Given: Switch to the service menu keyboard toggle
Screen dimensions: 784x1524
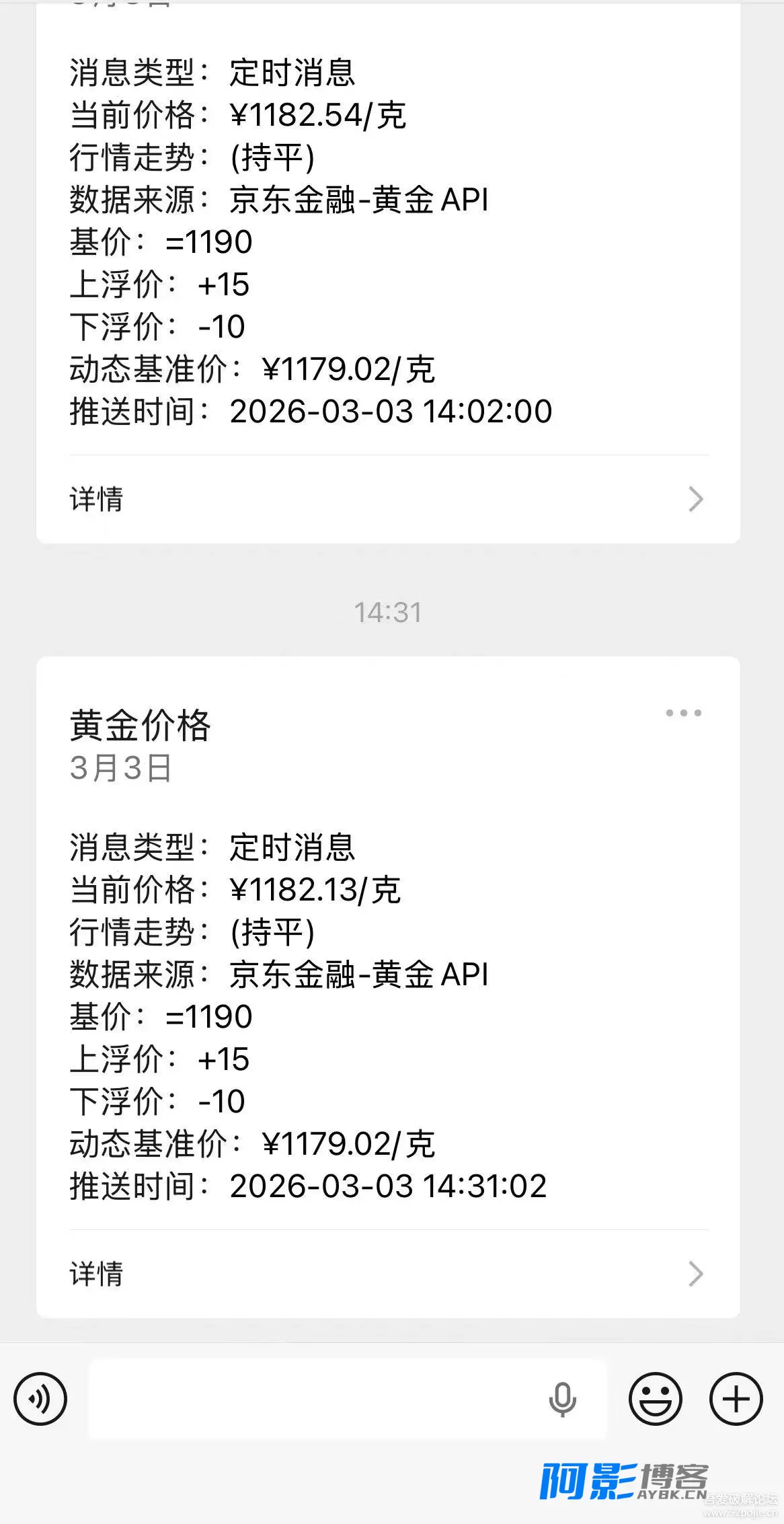Looking at the screenshot, I should tap(40, 1399).
